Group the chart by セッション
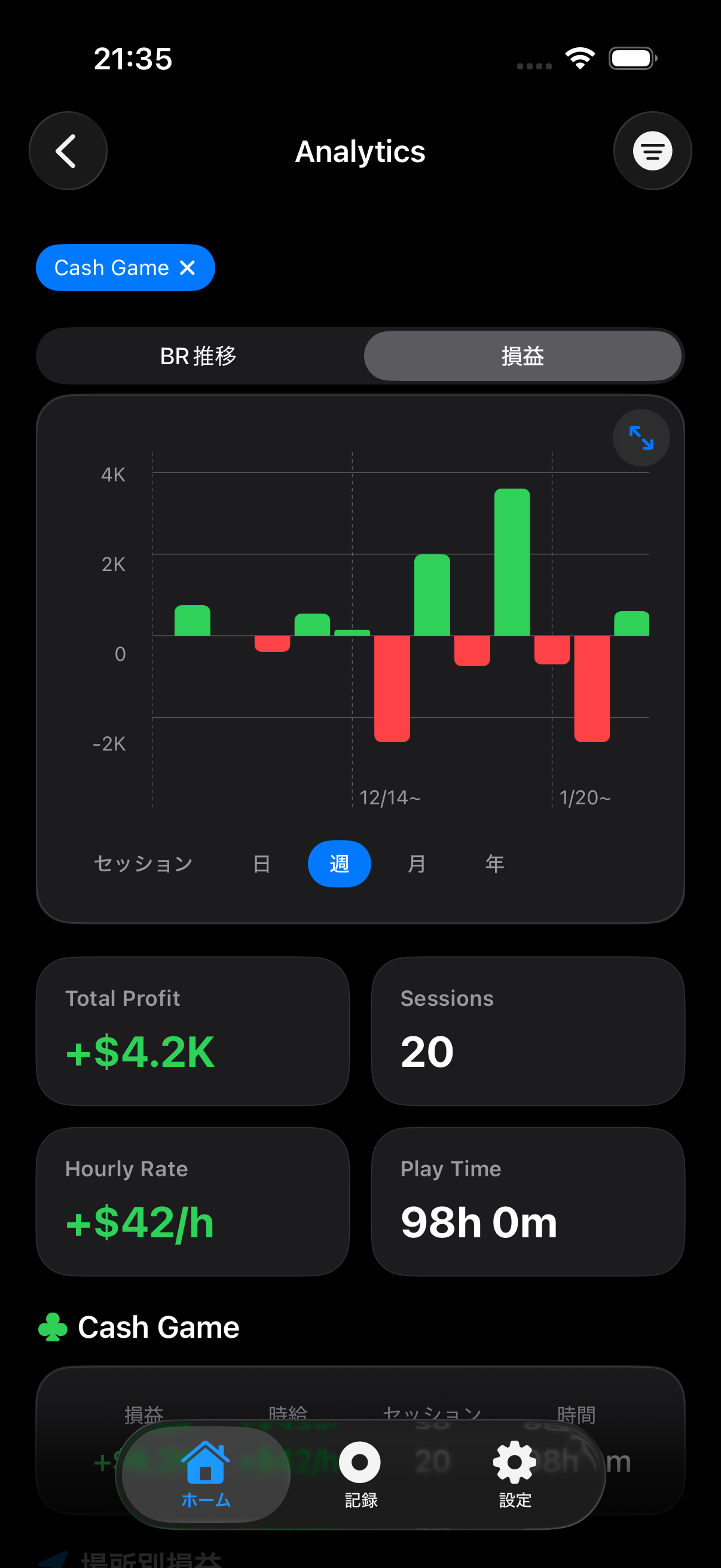This screenshot has height=1568, width=721. 143,864
